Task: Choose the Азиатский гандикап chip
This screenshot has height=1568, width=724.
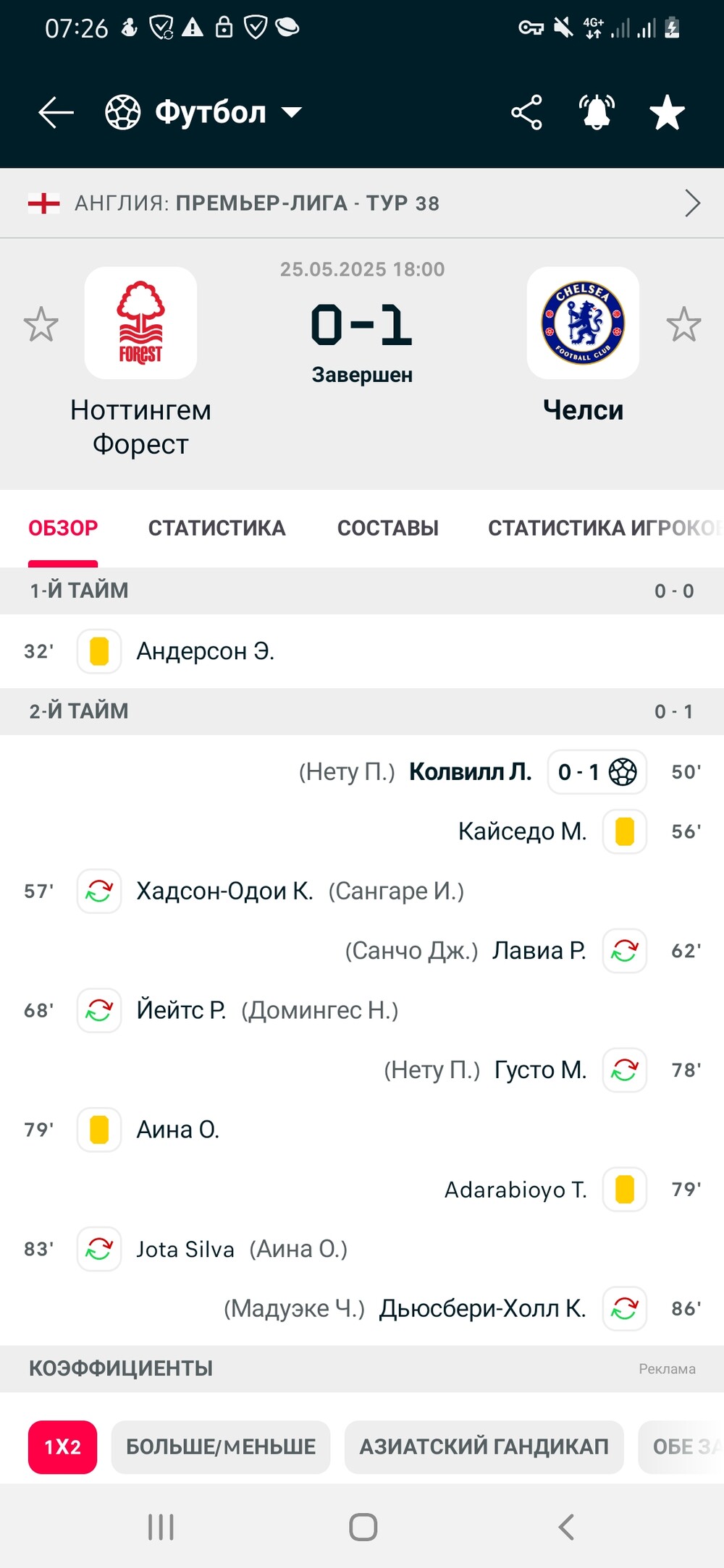Action: 484,1446
